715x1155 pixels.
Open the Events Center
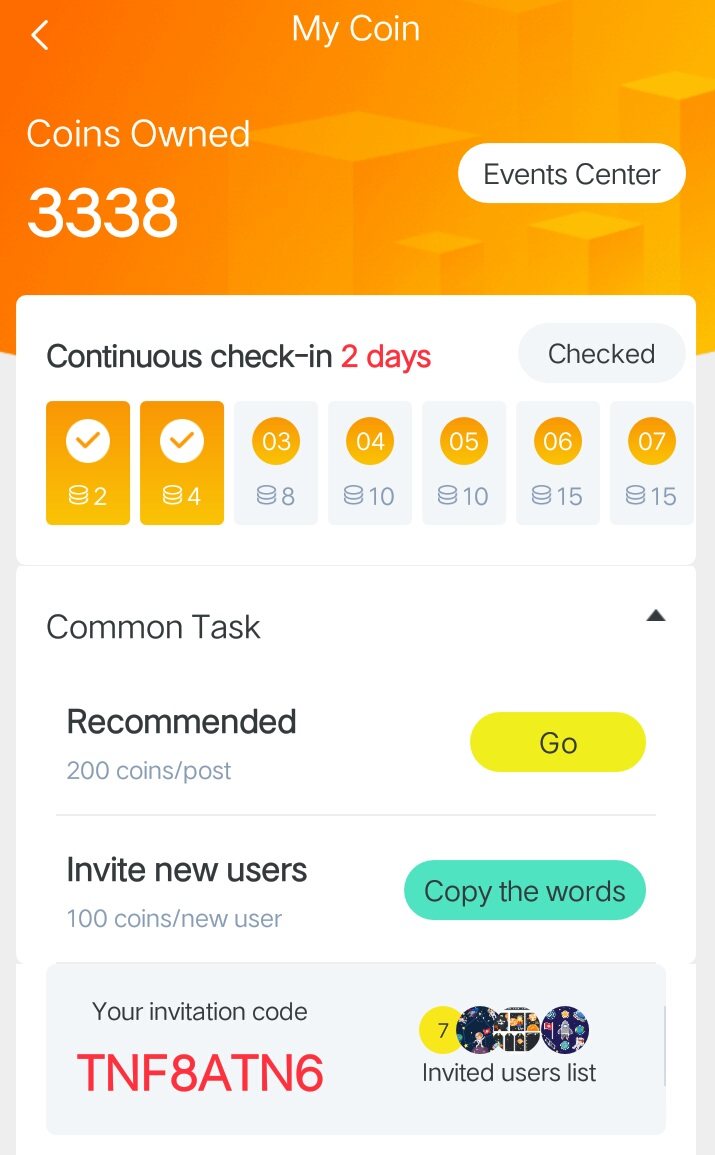(571, 174)
